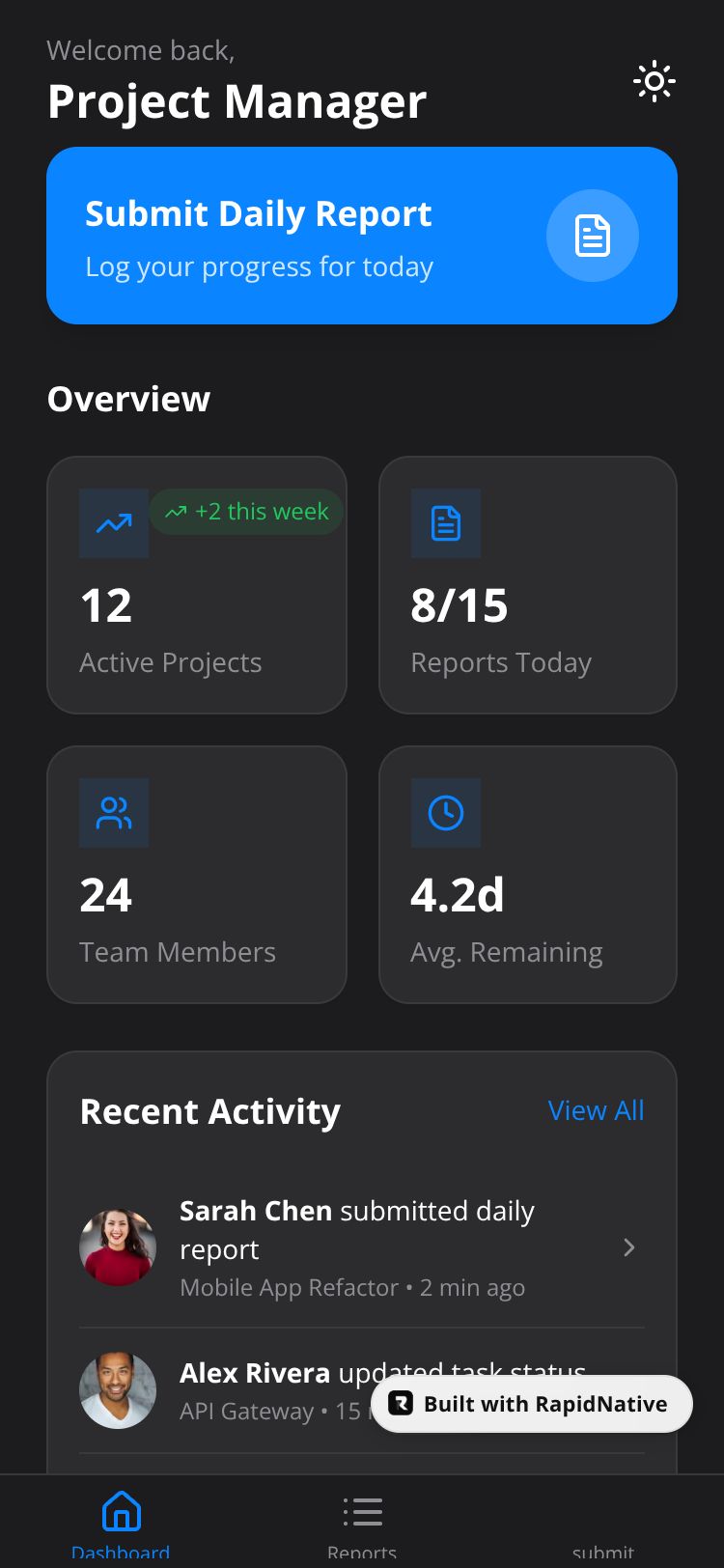Image resolution: width=724 pixels, height=1568 pixels.
Task: Switch to the Reports tab
Action: 362,1523
